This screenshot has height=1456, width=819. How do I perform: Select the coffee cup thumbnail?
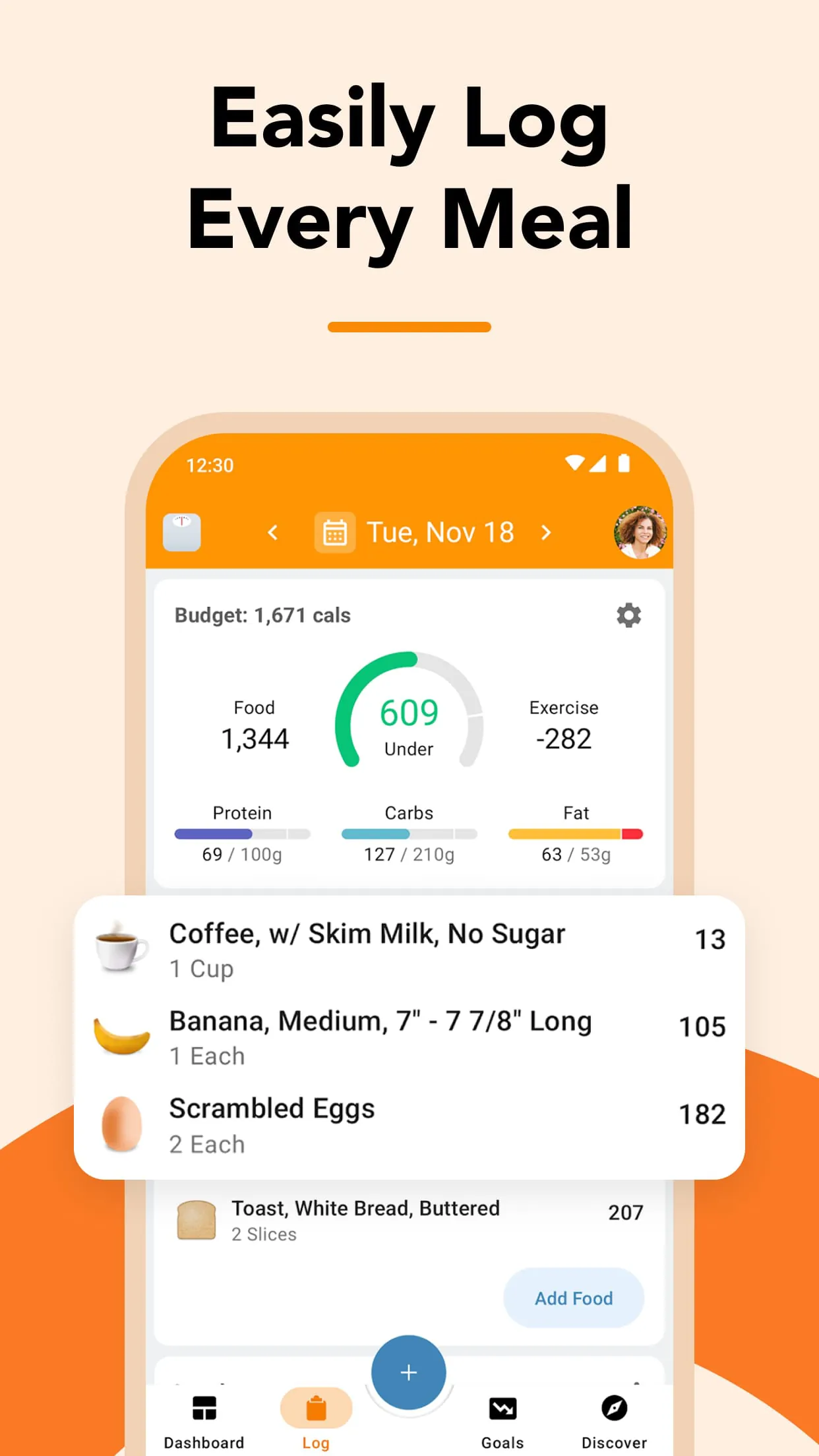coord(120,948)
